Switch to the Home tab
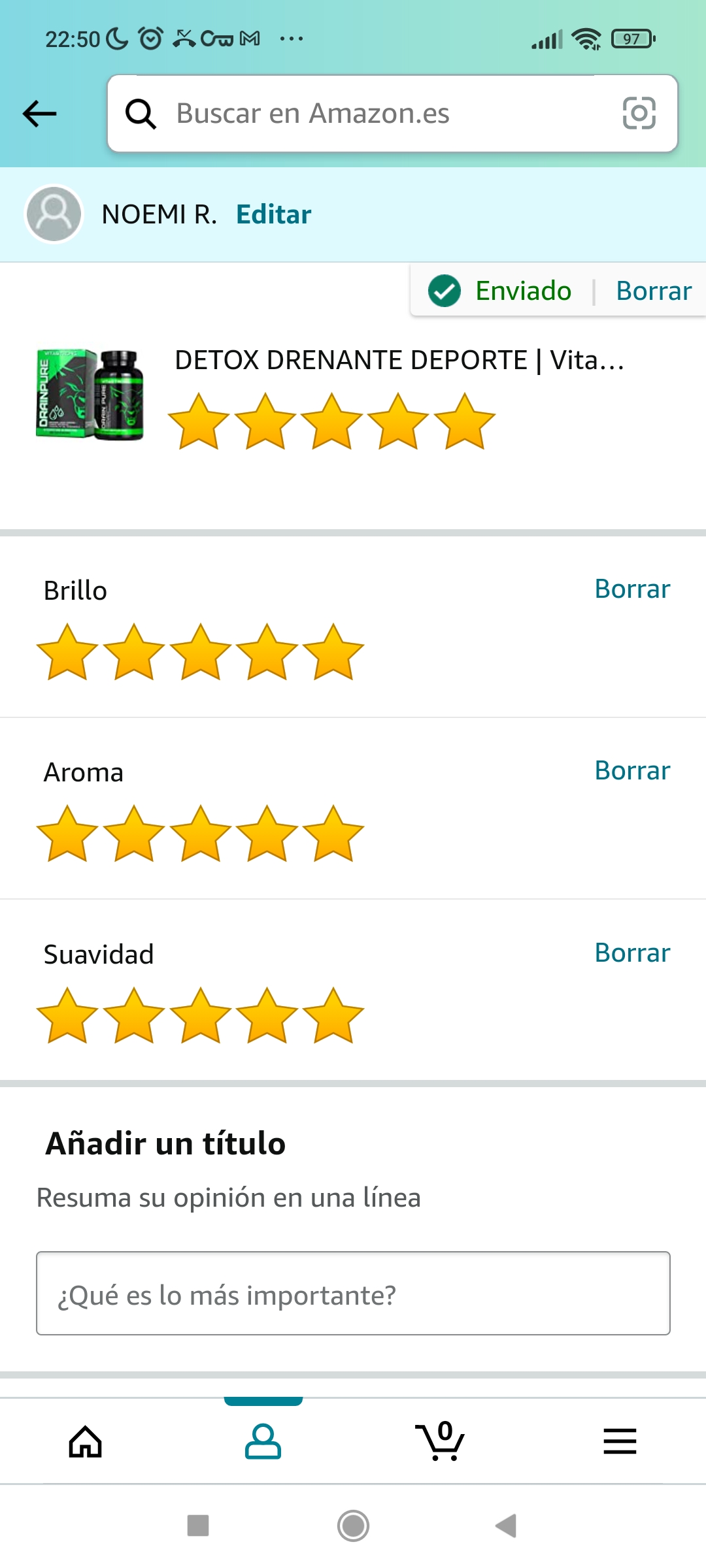 (x=86, y=1441)
